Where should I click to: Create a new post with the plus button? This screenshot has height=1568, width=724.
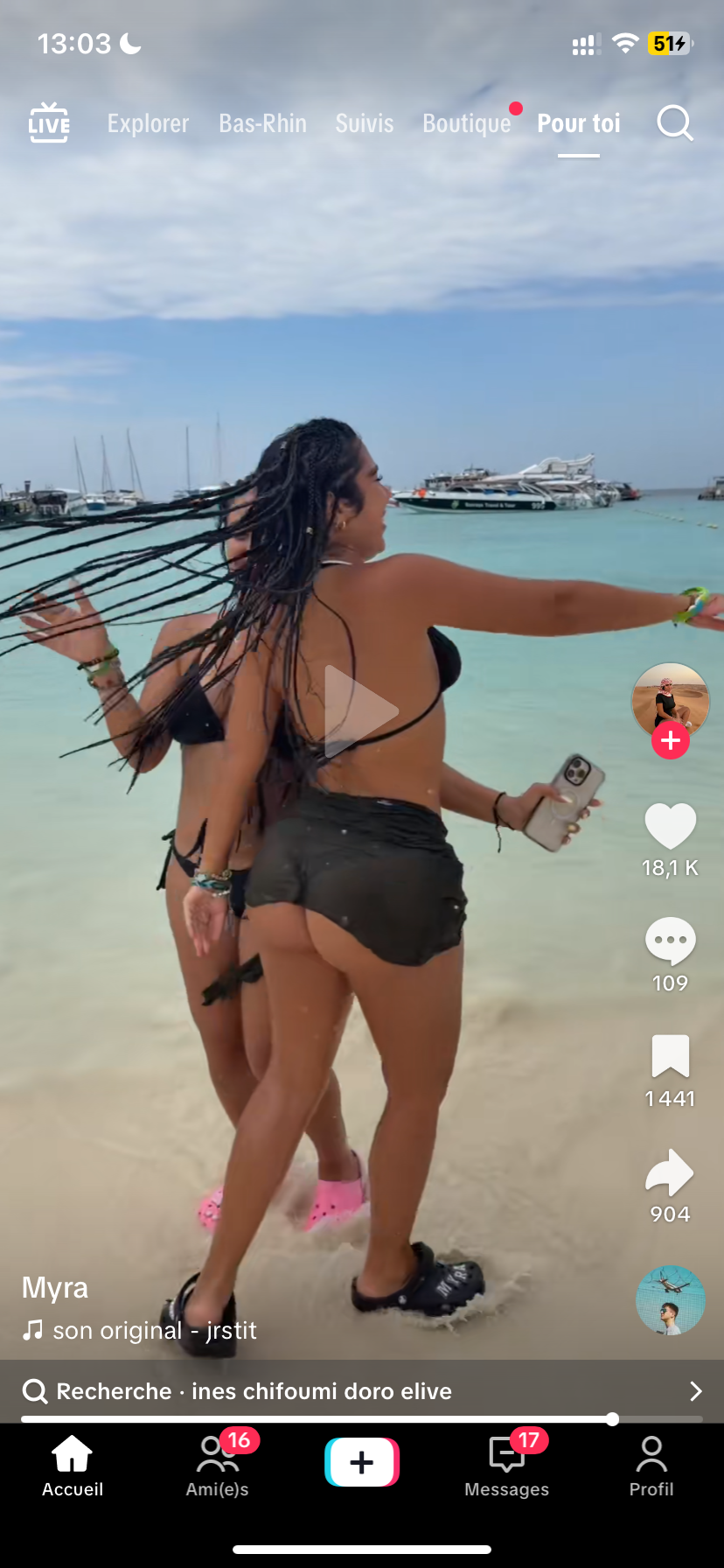pyautogui.click(x=362, y=1462)
